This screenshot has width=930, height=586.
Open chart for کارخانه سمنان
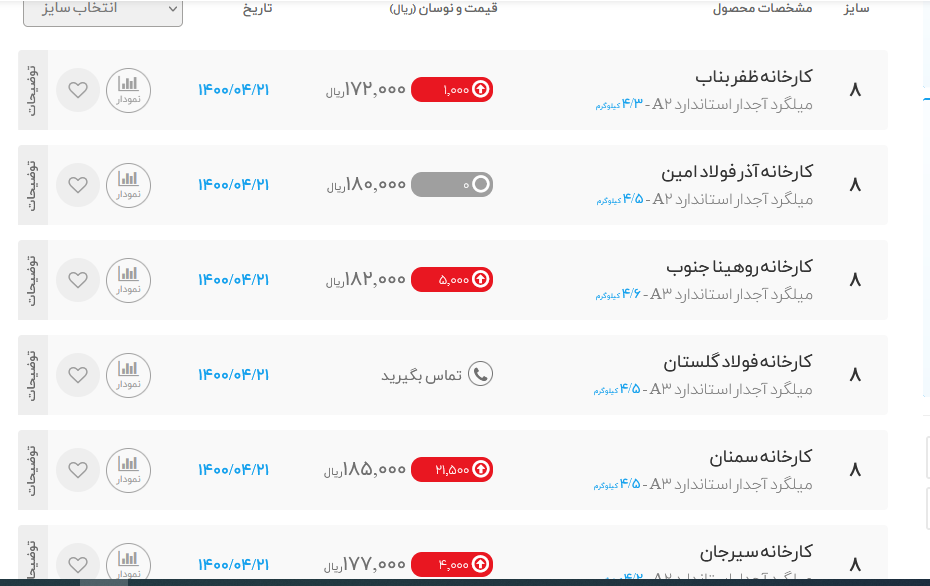tap(128, 470)
